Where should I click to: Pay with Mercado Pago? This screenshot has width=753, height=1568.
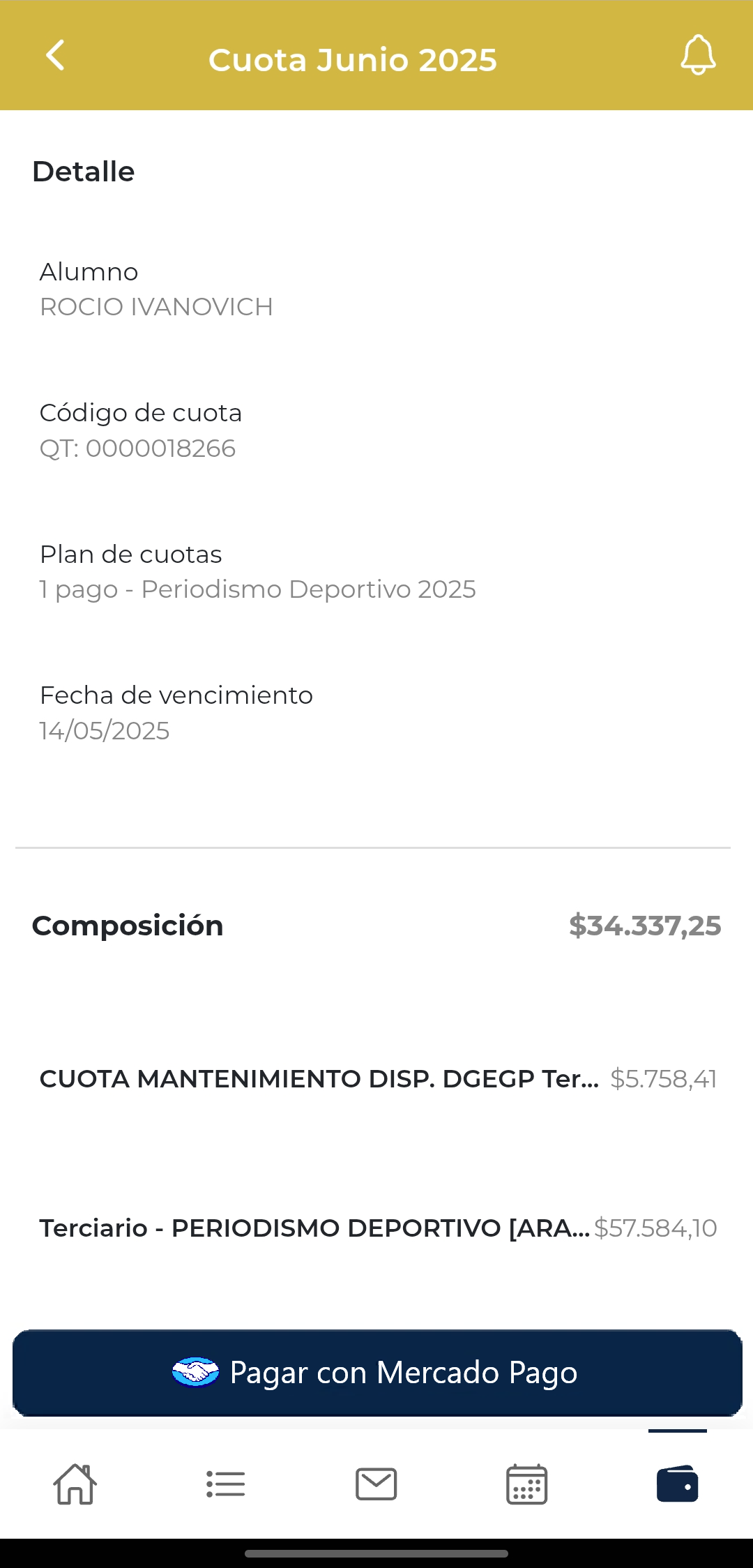[376, 1373]
